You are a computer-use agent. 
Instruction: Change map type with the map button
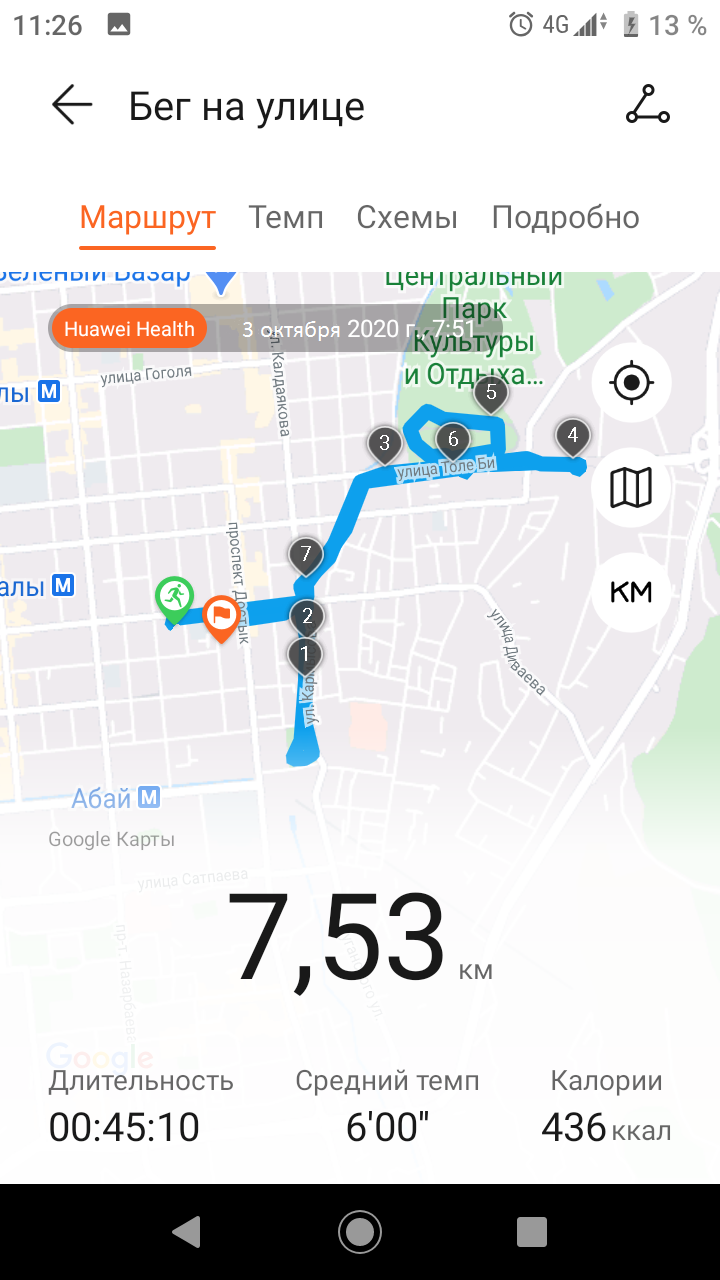631,487
